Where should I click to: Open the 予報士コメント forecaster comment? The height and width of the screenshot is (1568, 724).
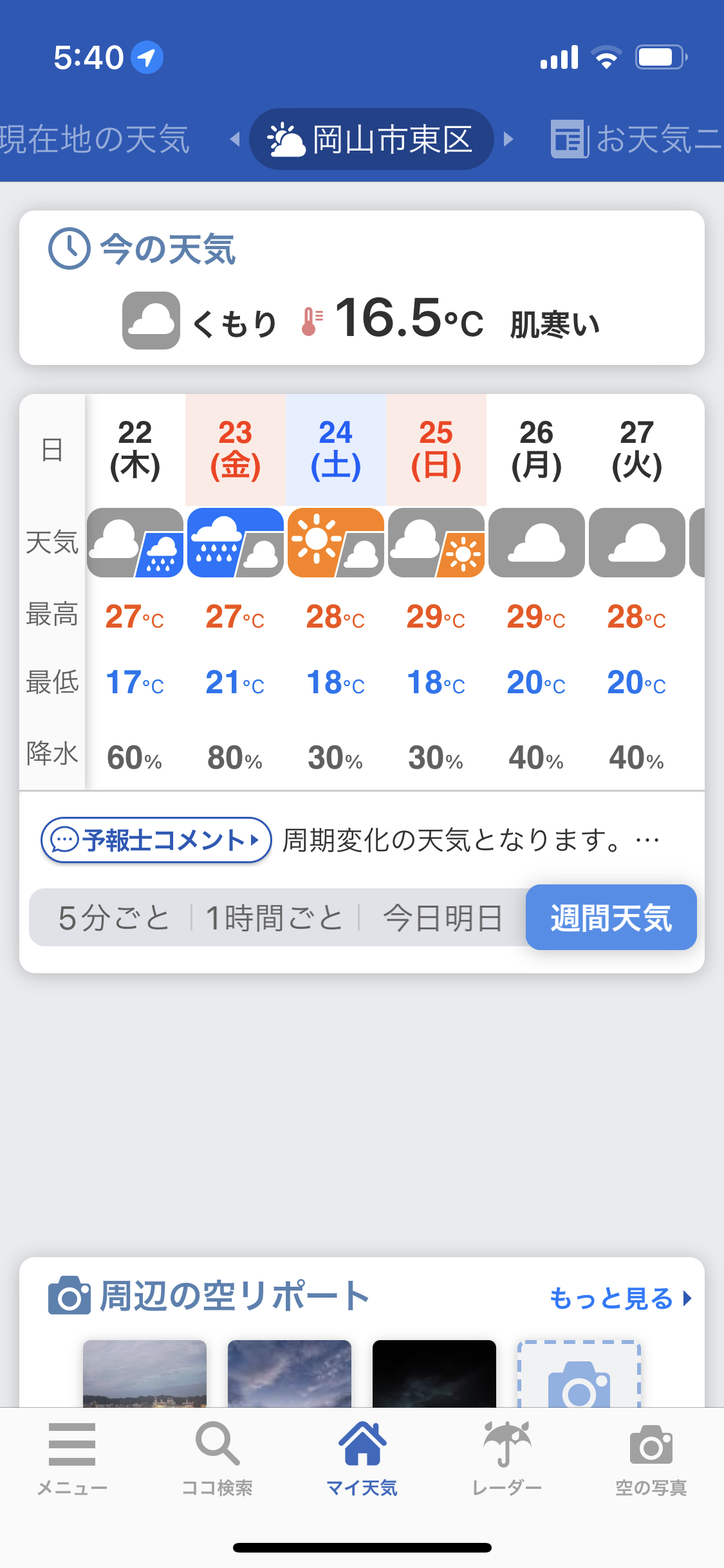coord(156,840)
